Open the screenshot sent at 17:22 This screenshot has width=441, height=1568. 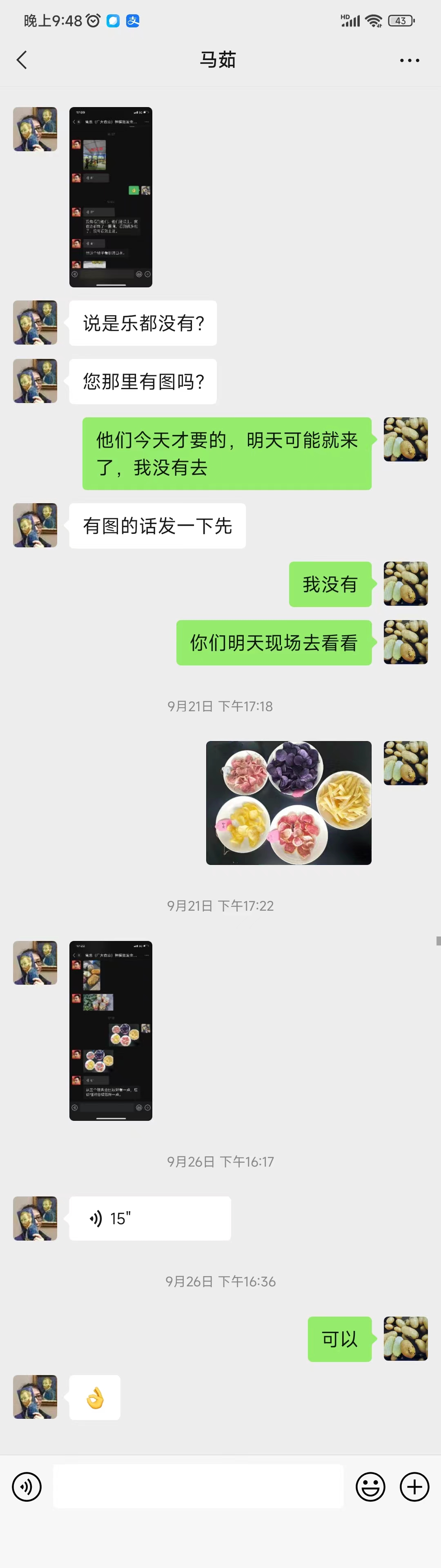110,1030
